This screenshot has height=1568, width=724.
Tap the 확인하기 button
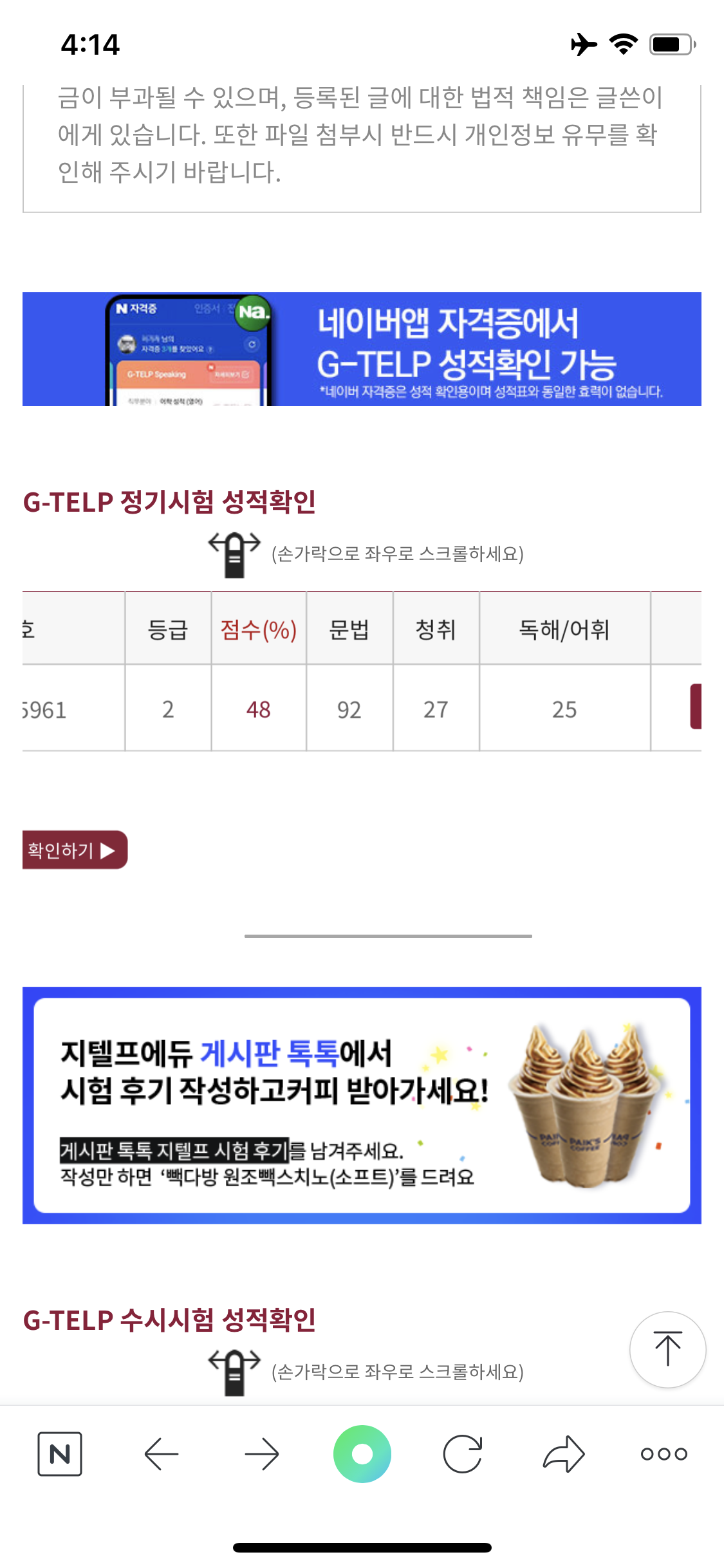coord(74,850)
